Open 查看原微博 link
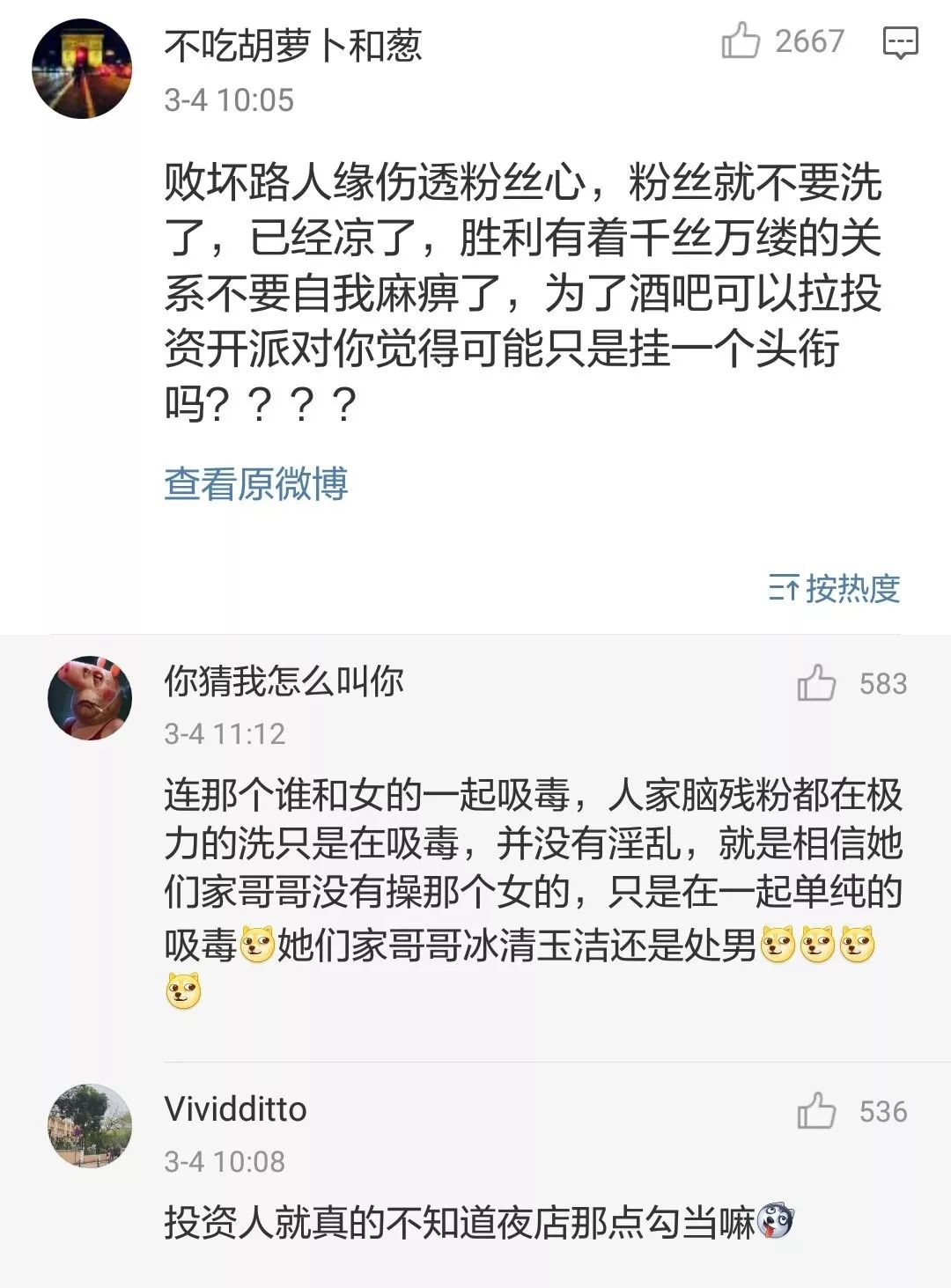This screenshot has width=951, height=1288. [x=256, y=483]
